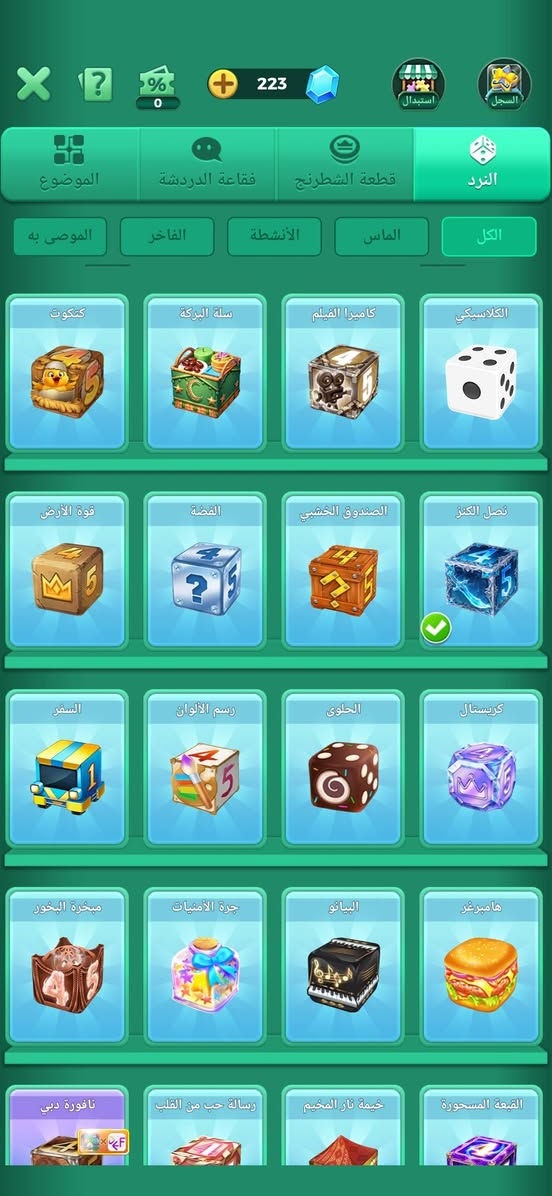Pick the الصندوق الخشبي dice

coord(343,571)
